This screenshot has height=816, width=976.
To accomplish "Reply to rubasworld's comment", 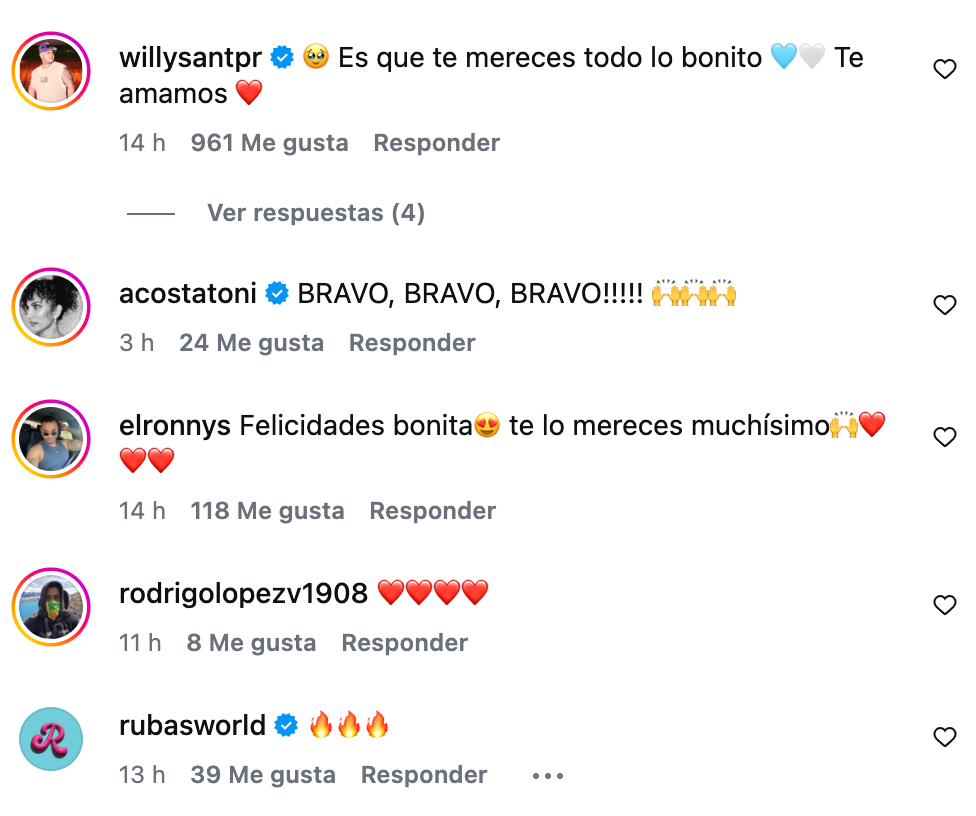I will [x=424, y=775].
